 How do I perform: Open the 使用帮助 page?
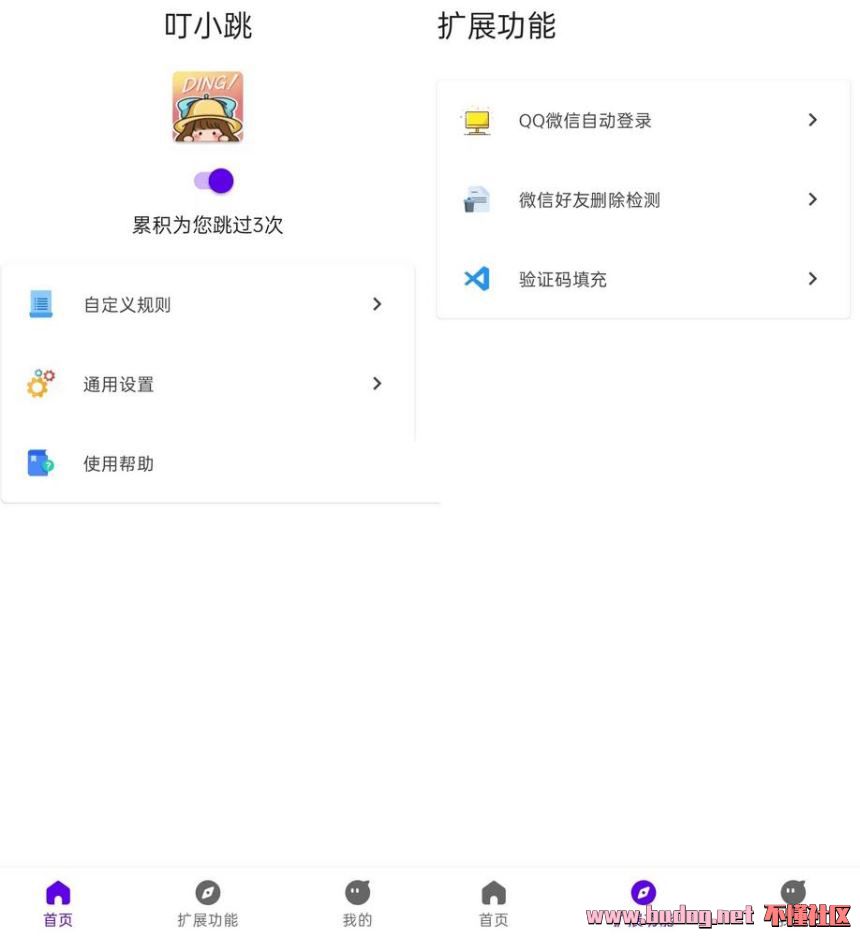tap(207, 463)
